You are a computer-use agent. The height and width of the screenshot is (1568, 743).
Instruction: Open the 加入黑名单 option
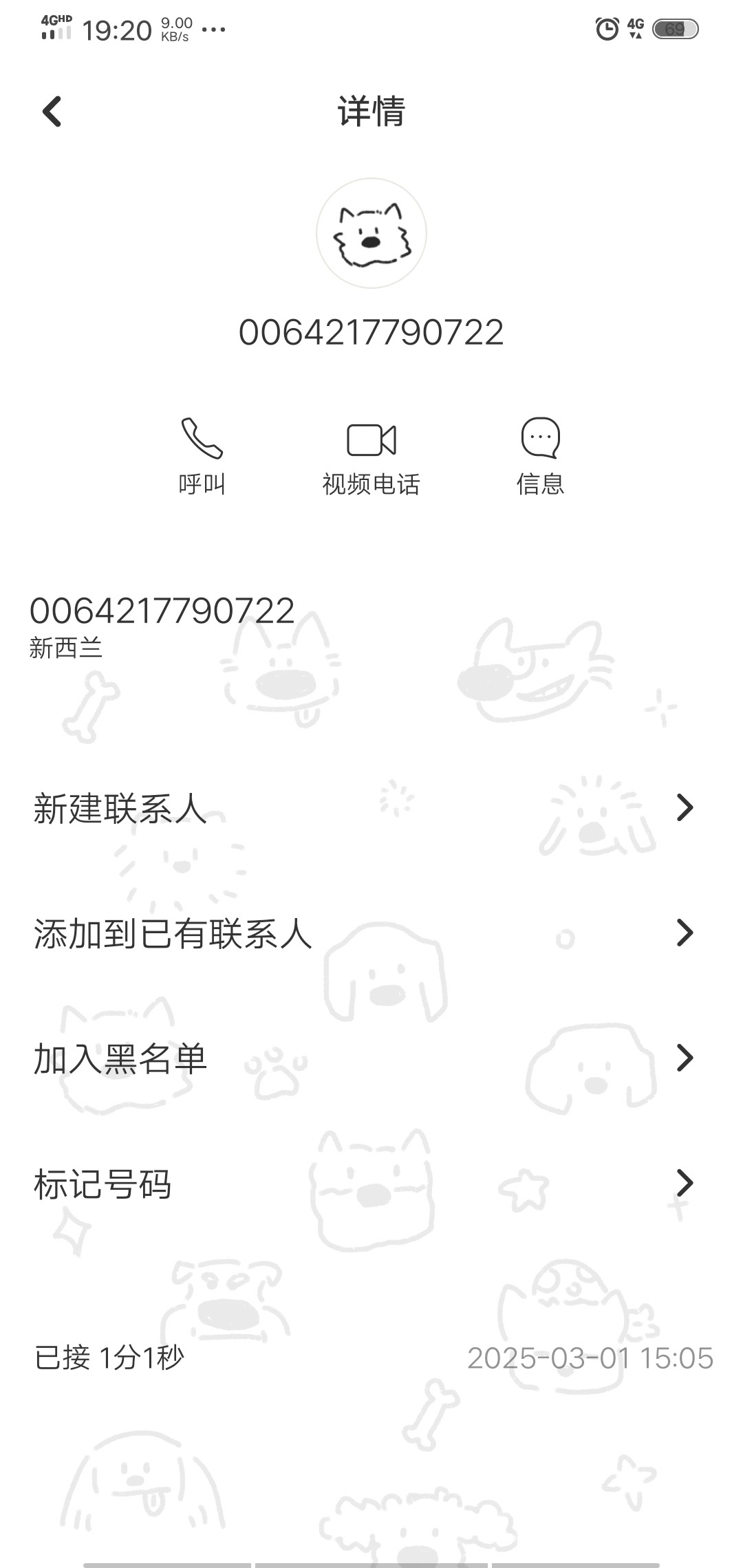[363, 1058]
